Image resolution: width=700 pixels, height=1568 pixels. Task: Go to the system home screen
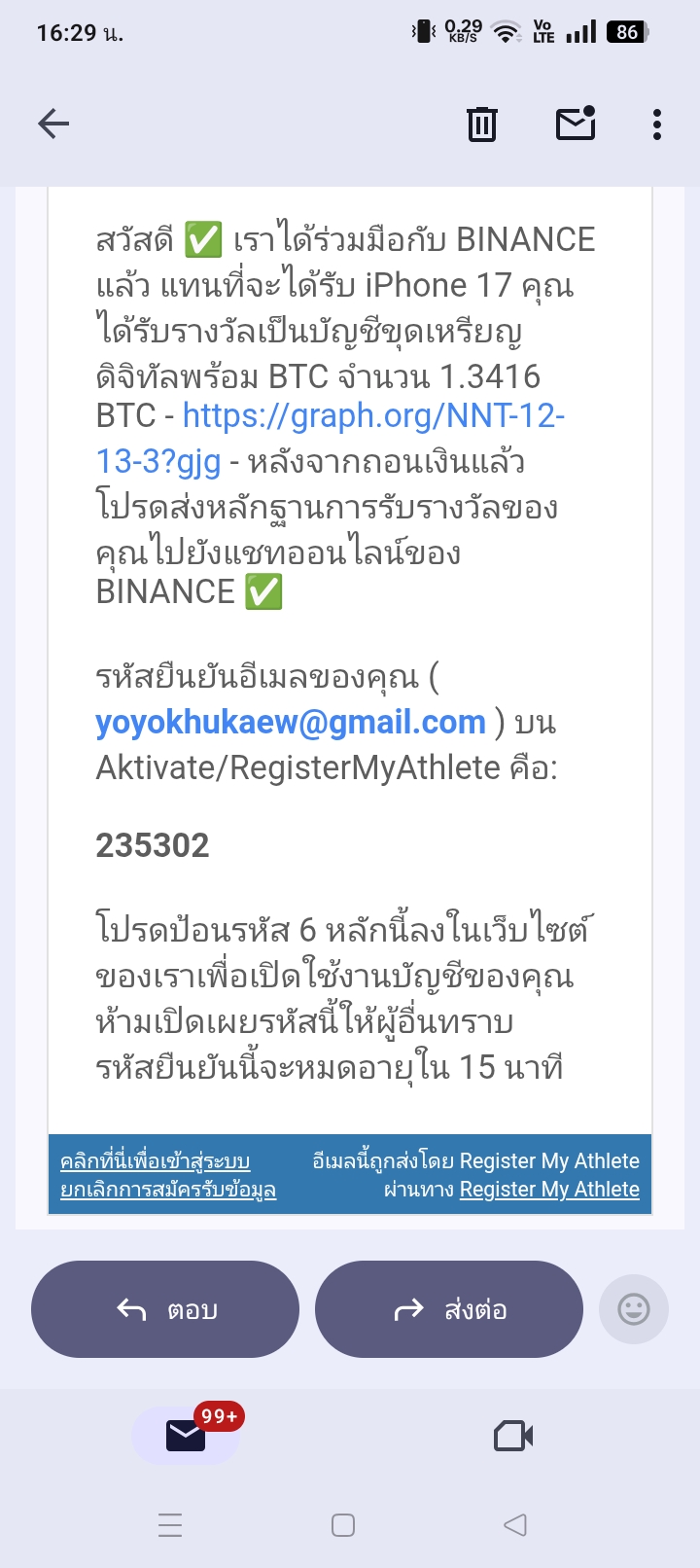[x=343, y=1525]
